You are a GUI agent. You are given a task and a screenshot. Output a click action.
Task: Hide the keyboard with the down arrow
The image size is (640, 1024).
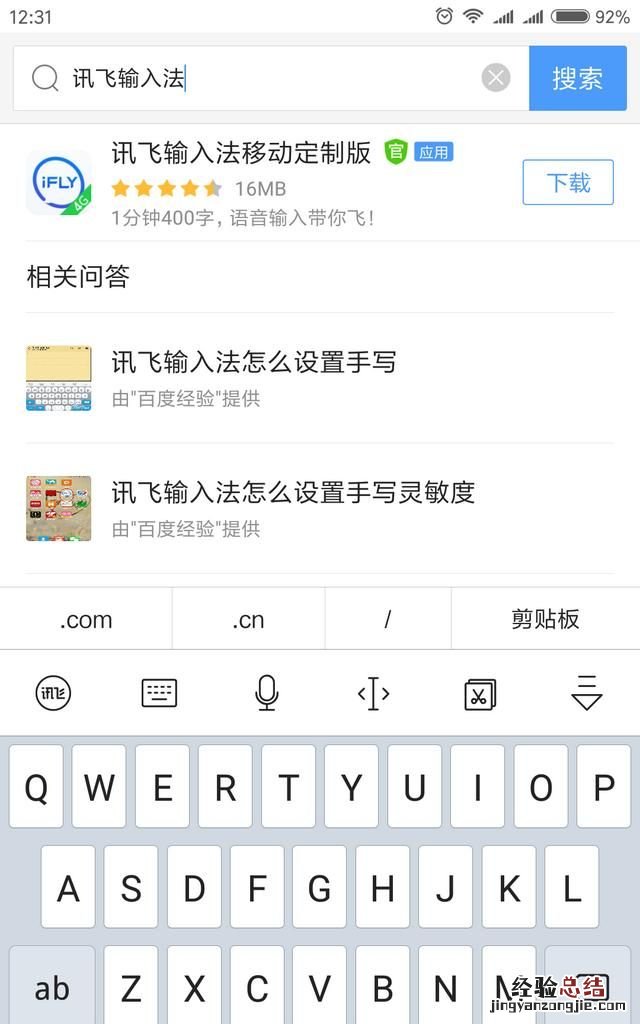(587, 693)
